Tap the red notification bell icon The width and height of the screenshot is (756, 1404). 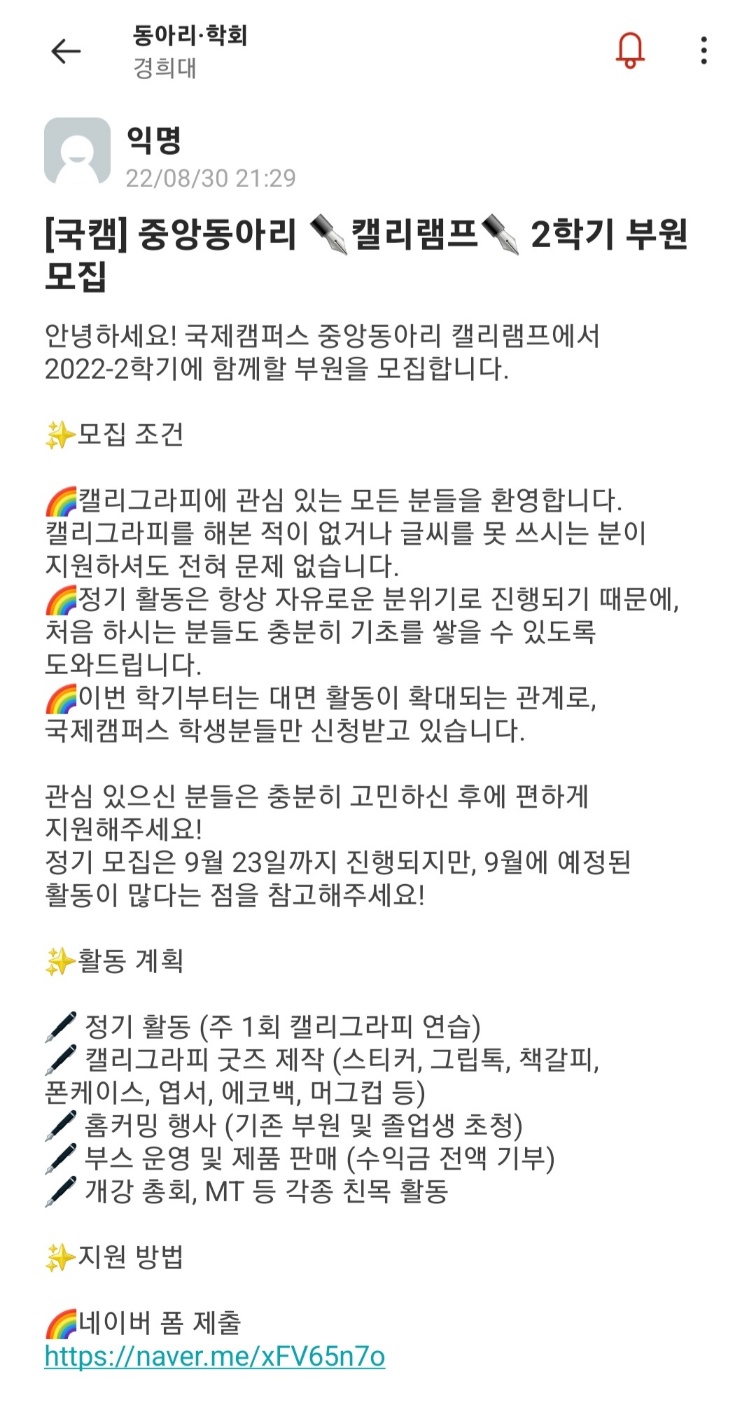630,50
